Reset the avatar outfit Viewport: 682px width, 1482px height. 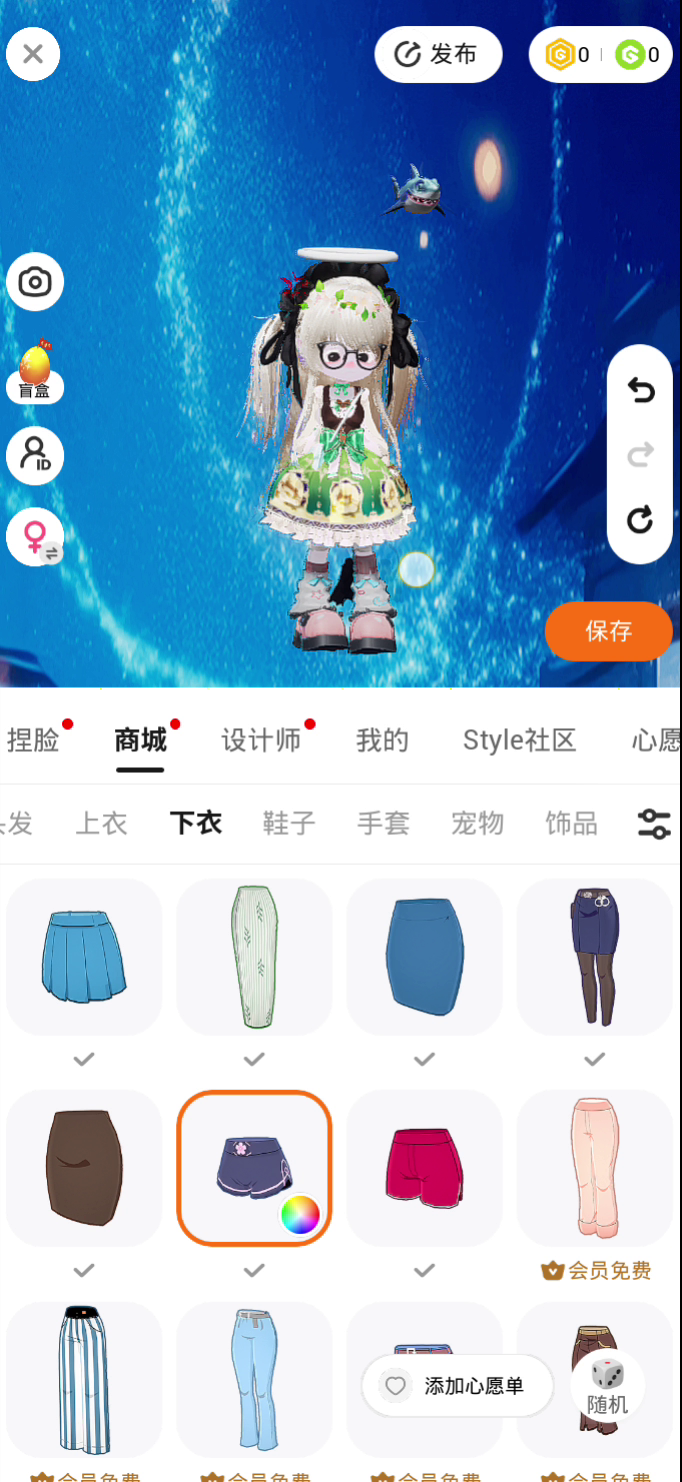[640, 520]
